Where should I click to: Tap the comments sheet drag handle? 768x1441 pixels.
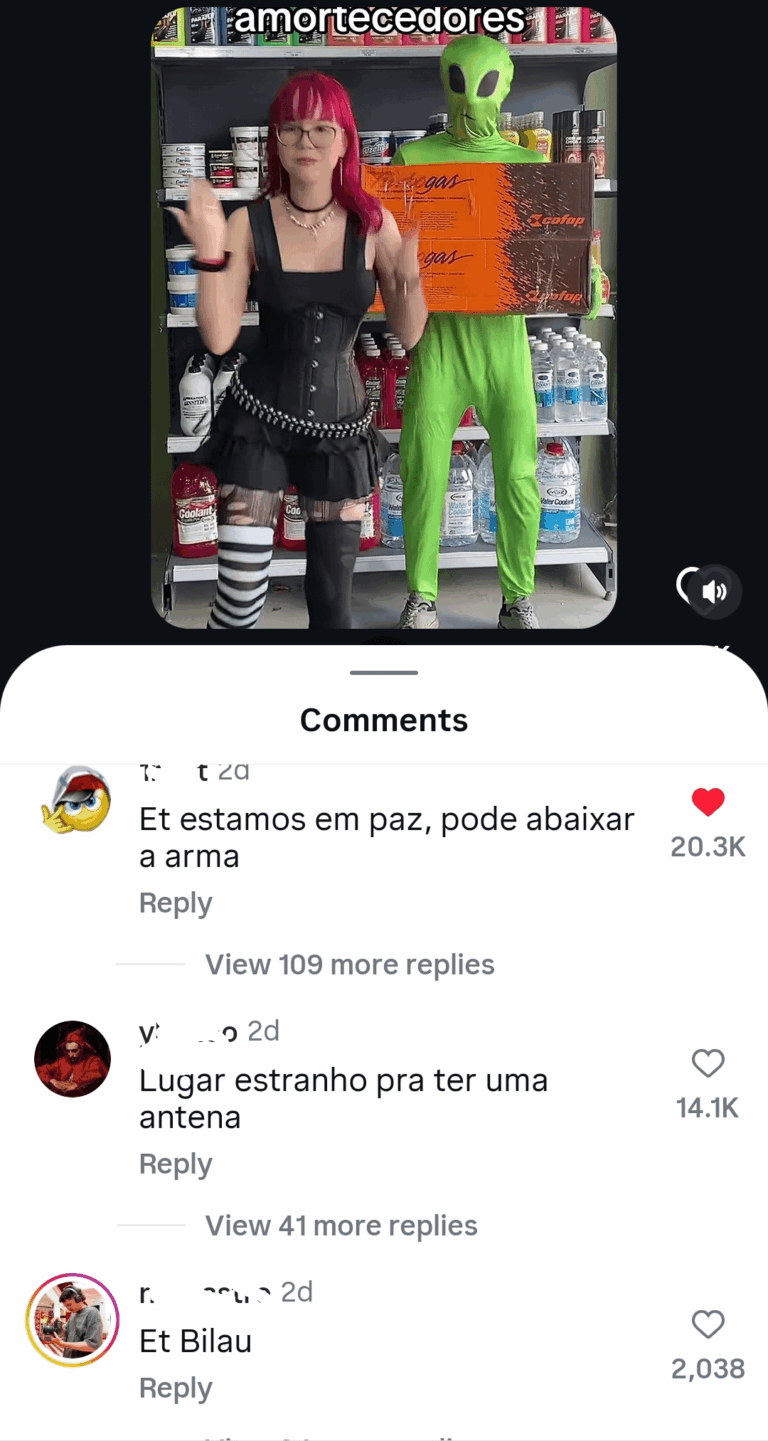pyautogui.click(x=384, y=673)
